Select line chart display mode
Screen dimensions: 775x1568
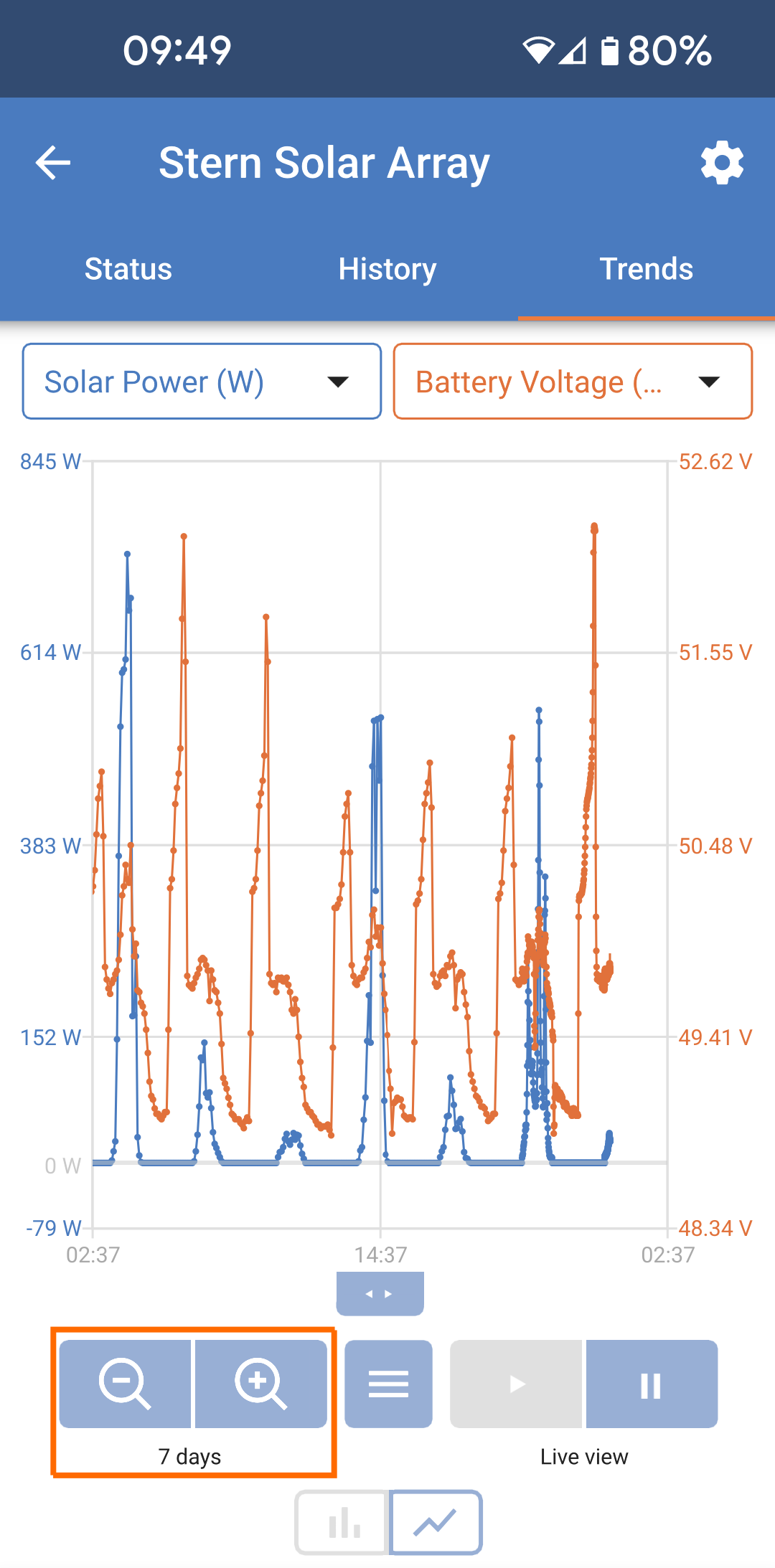click(434, 1521)
